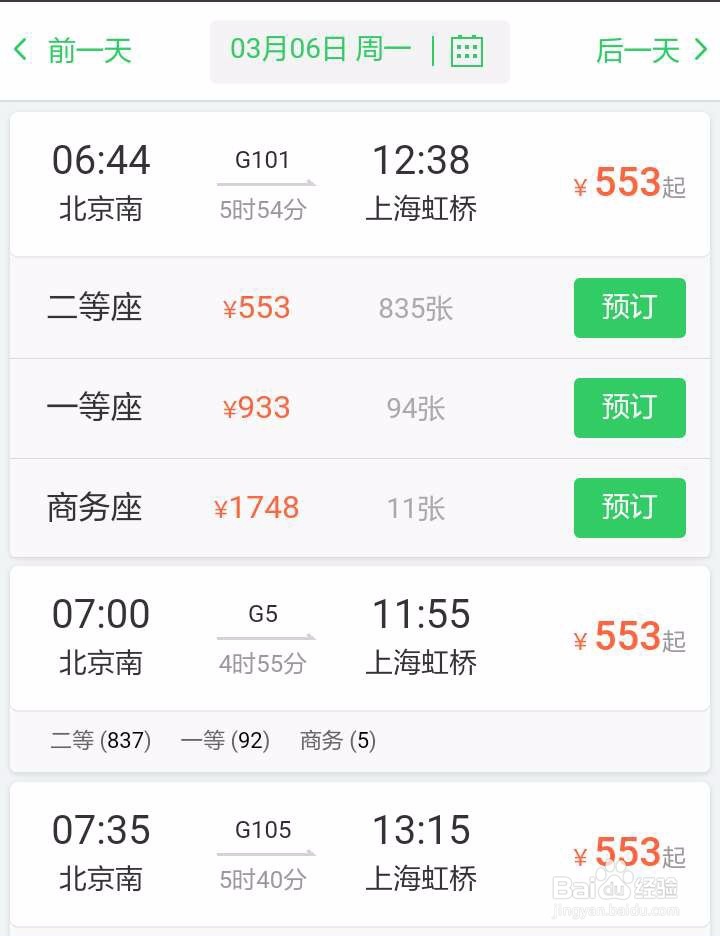The image size is (720, 936).
Task: Book 二等座 with the 预订 button
Action: (629, 308)
